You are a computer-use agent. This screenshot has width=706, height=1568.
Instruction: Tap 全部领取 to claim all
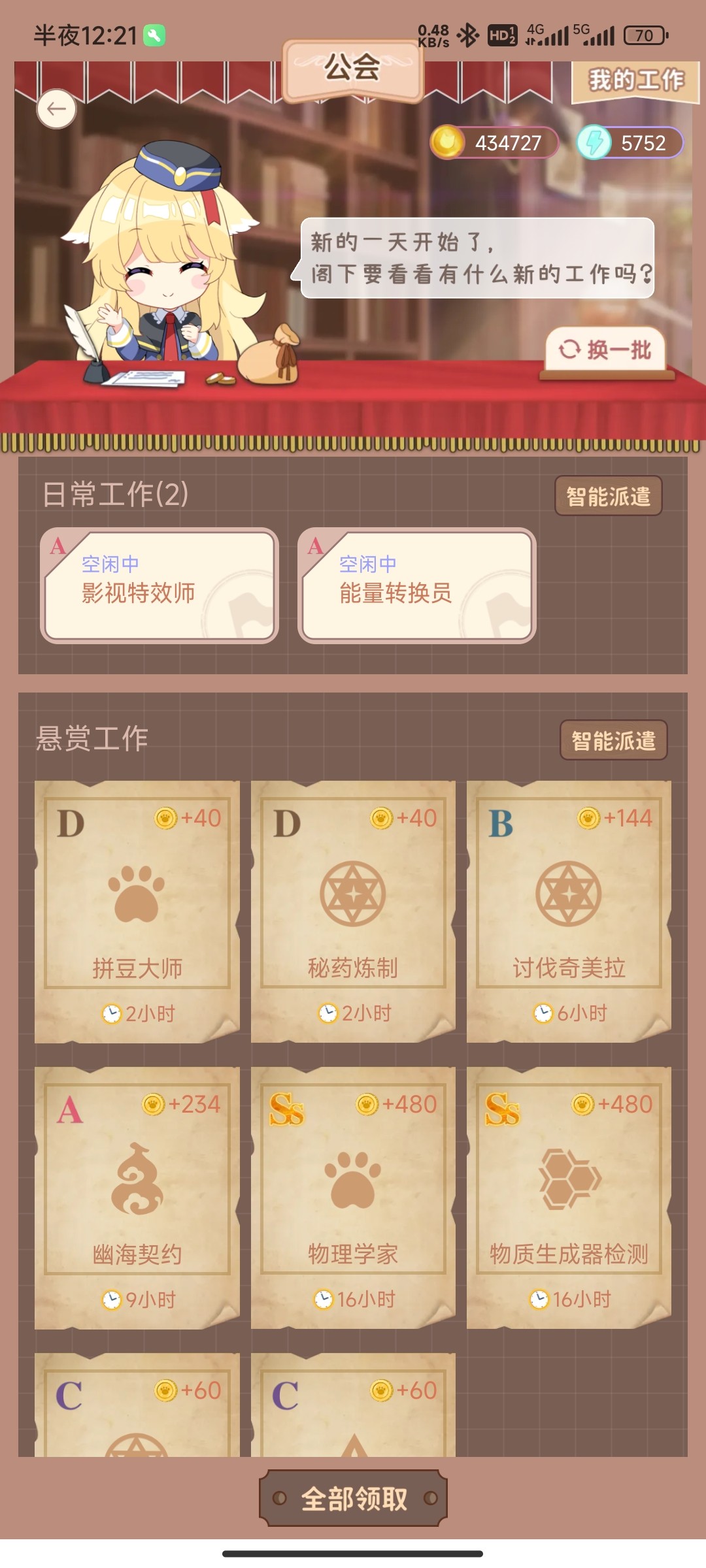(x=354, y=1498)
